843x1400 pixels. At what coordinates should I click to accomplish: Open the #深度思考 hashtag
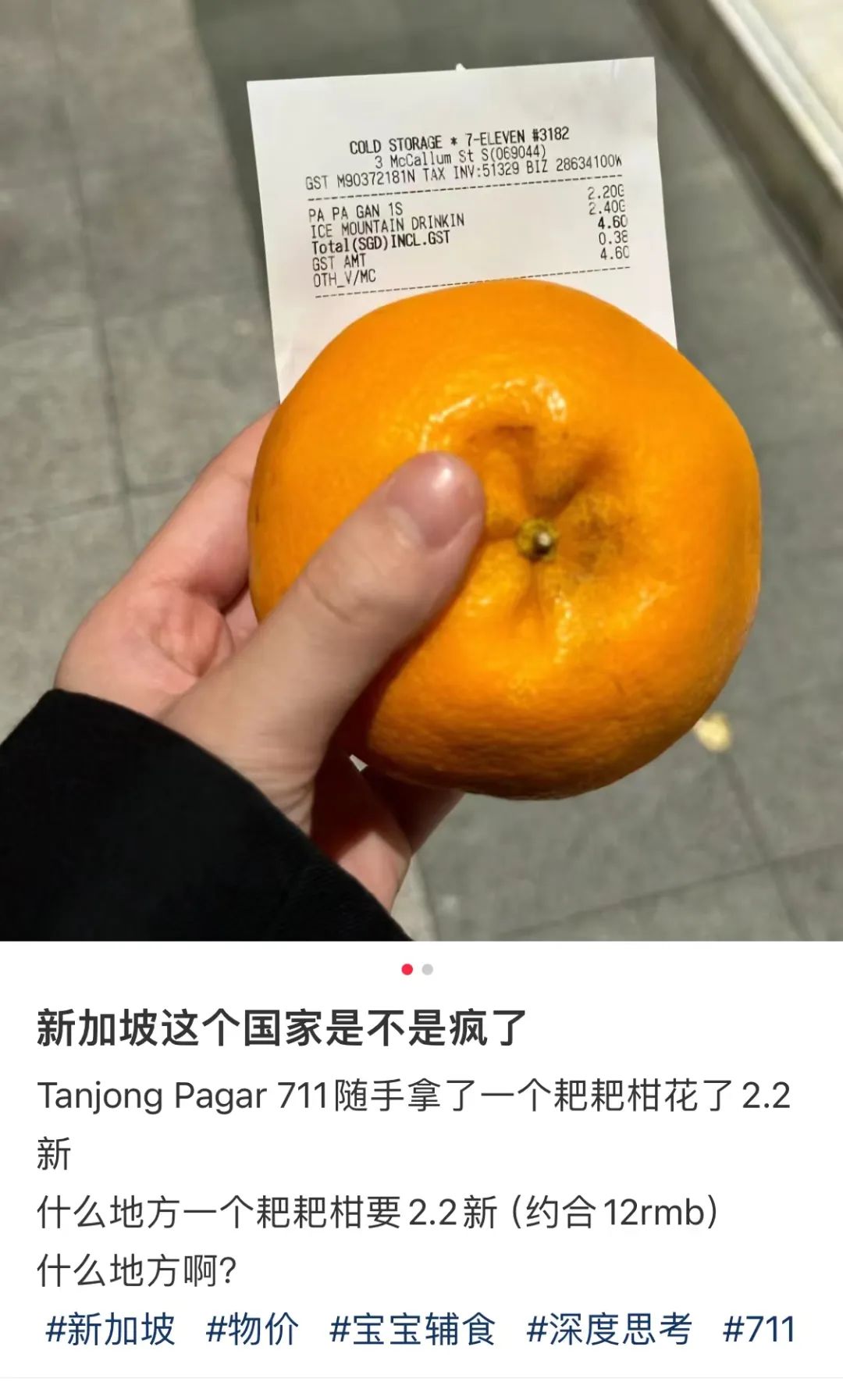609,1330
